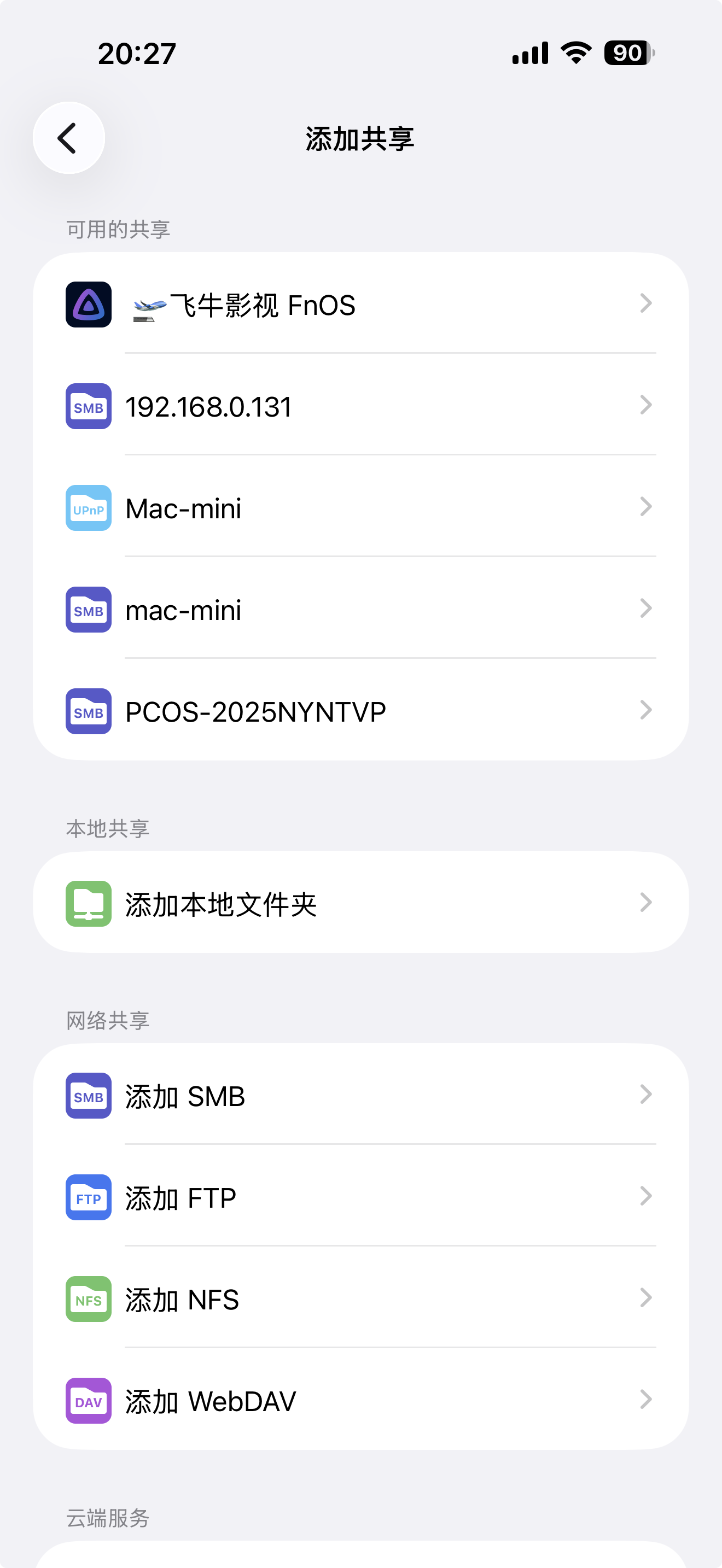Tap 添加本地文件夹 to add local folder

(x=360, y=903)
